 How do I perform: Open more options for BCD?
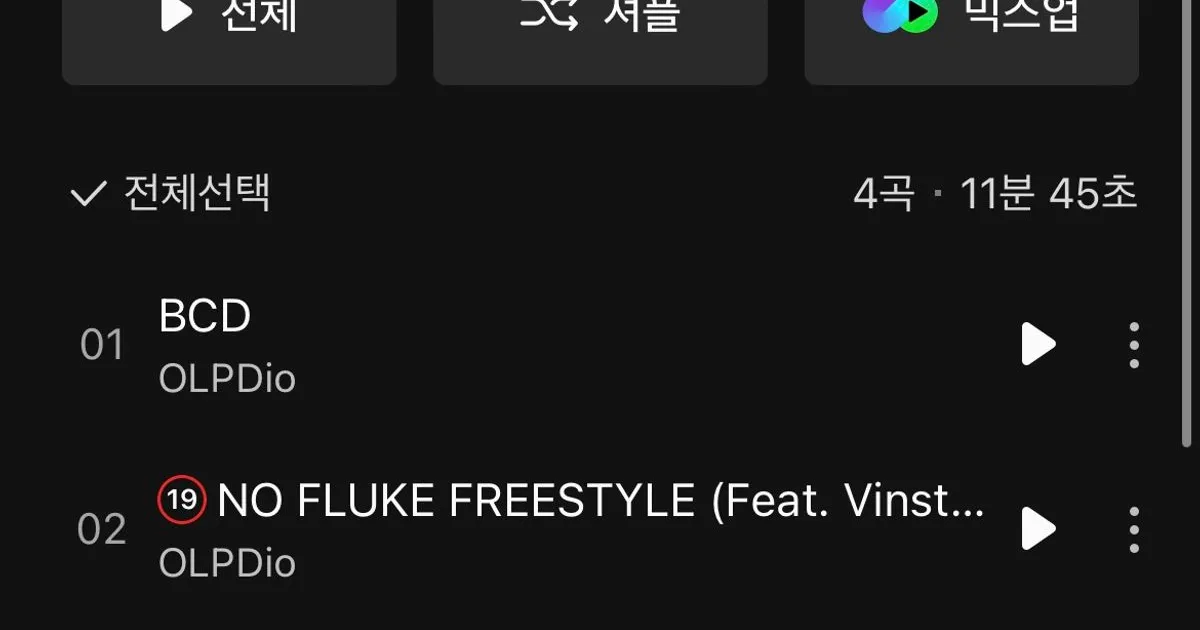click(x=1133, y=345)
